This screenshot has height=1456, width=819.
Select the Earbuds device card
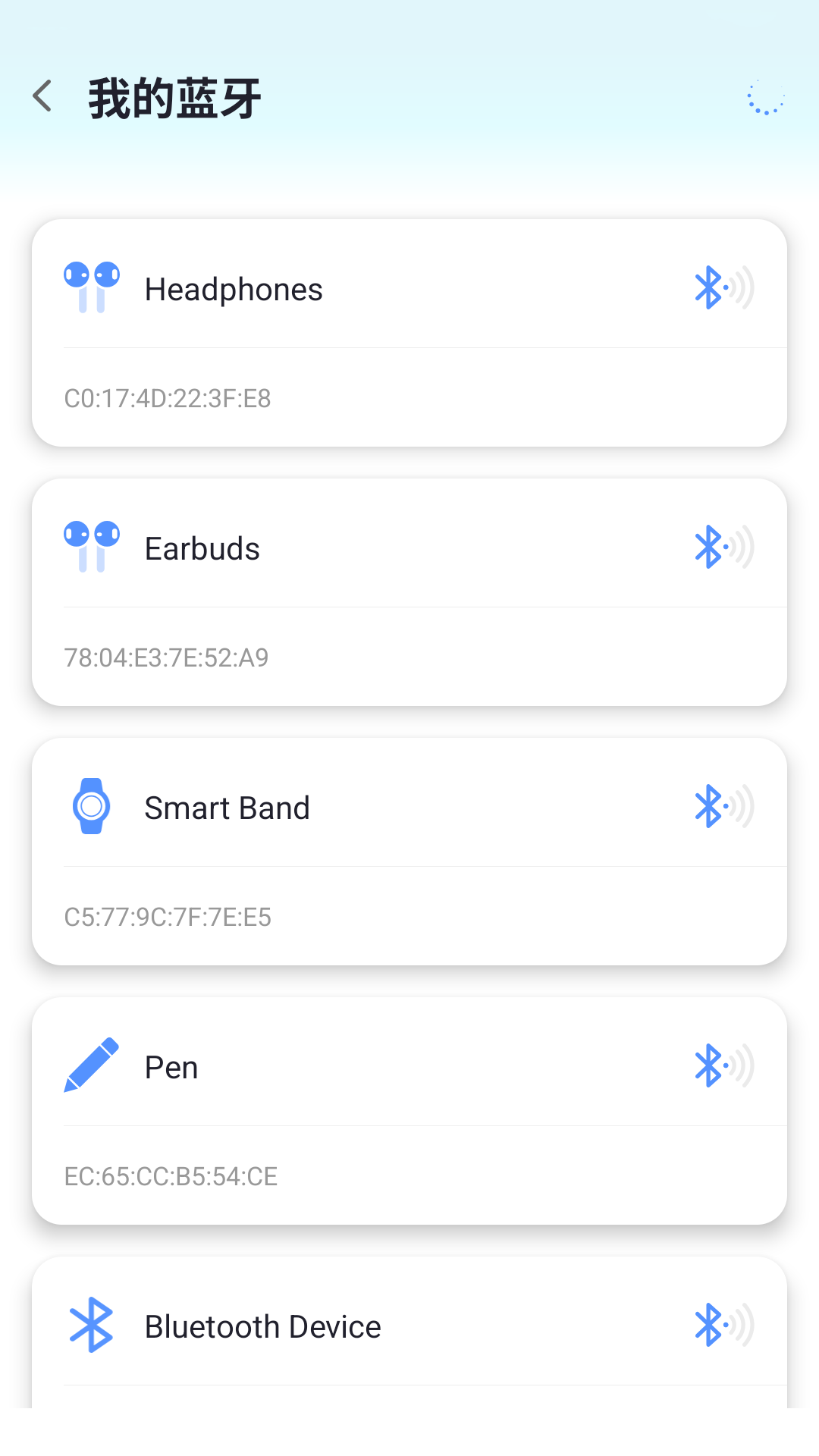[409, 591]
